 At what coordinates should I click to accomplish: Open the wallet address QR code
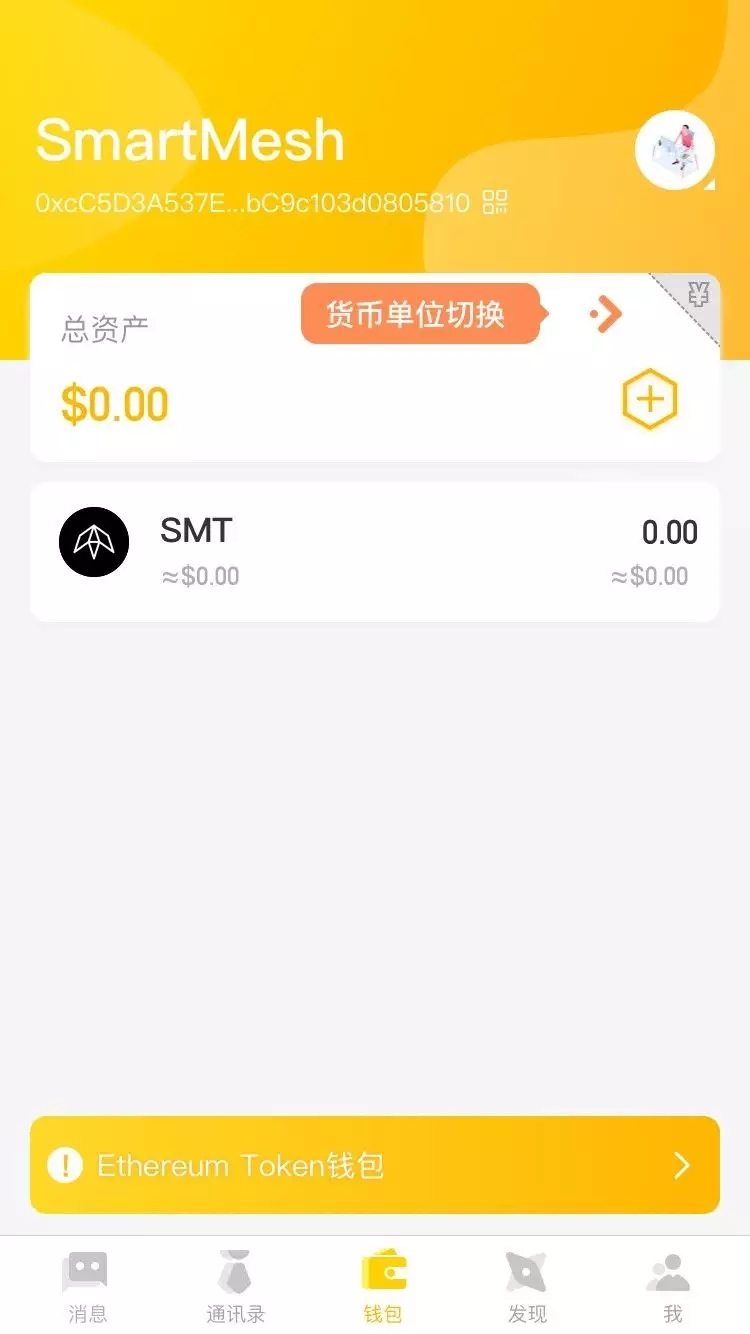(495, 203)
